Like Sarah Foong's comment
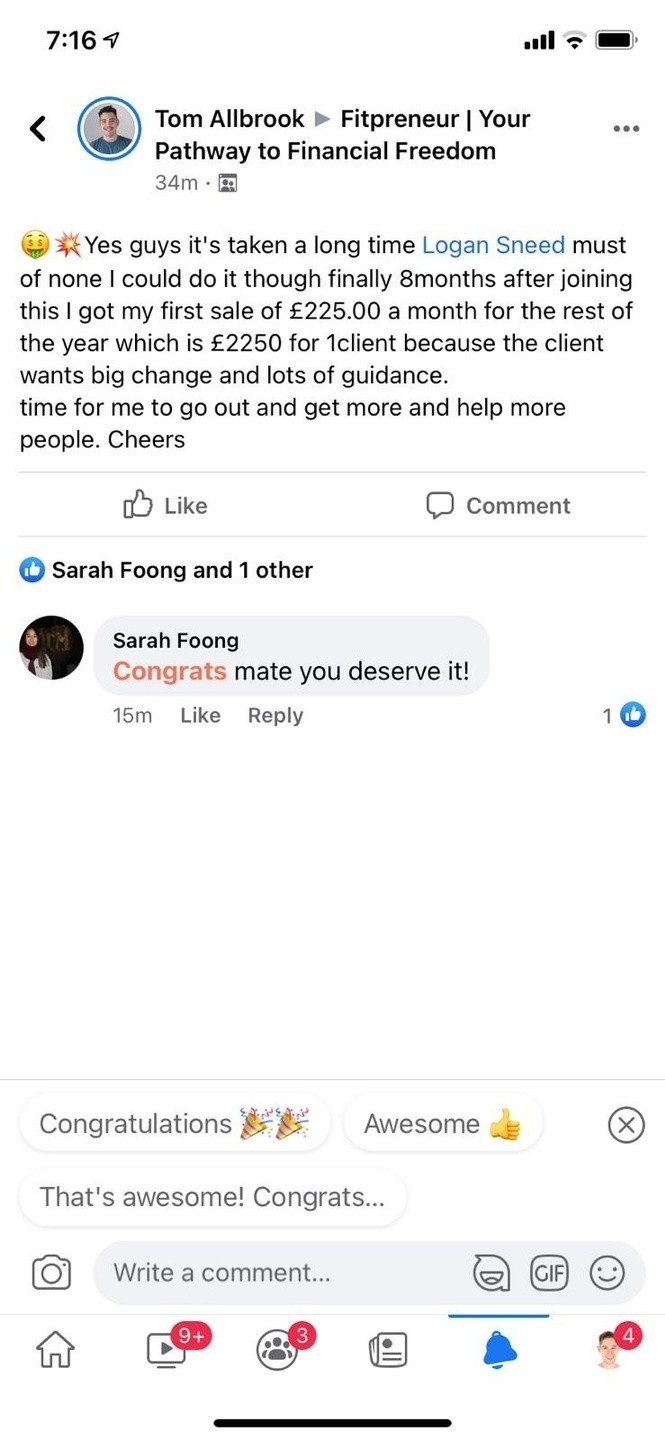Image resolution: width=665 pixels, height=1440 pixels. click(x=200, y=715)
